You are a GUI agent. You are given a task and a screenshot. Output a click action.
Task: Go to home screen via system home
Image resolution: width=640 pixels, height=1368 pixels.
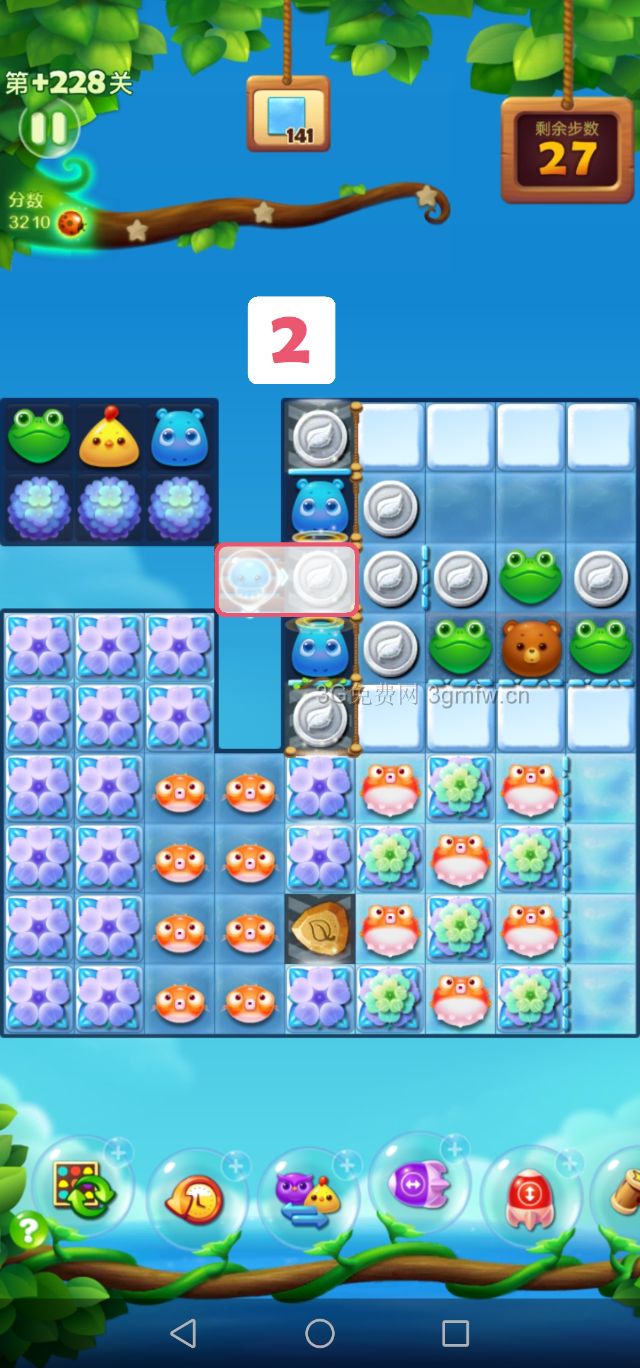320,1332
